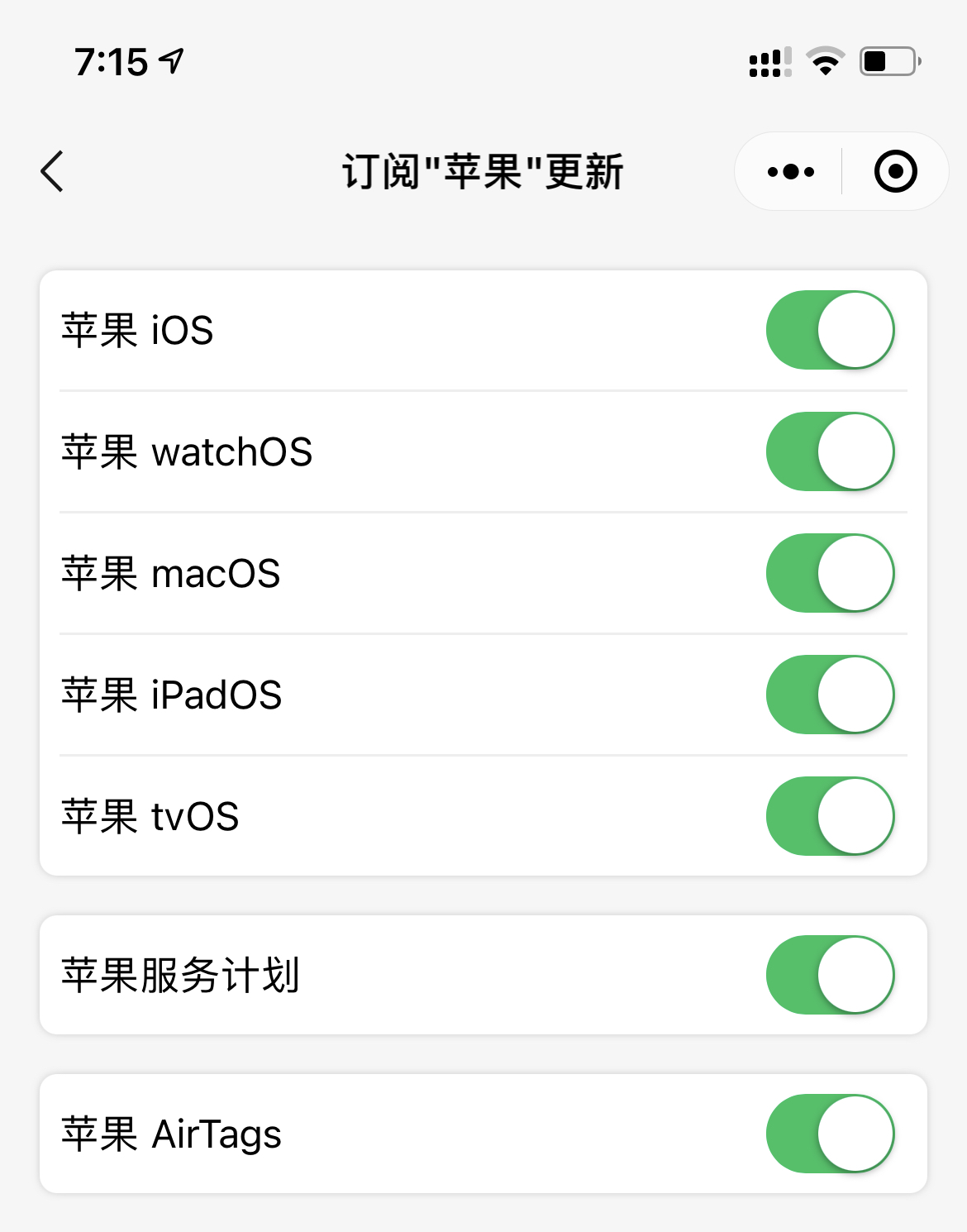Tap the 苹果 AirTags row text
The image size is (967, 1232).
pyautogui.click(x=172, y=1134)
